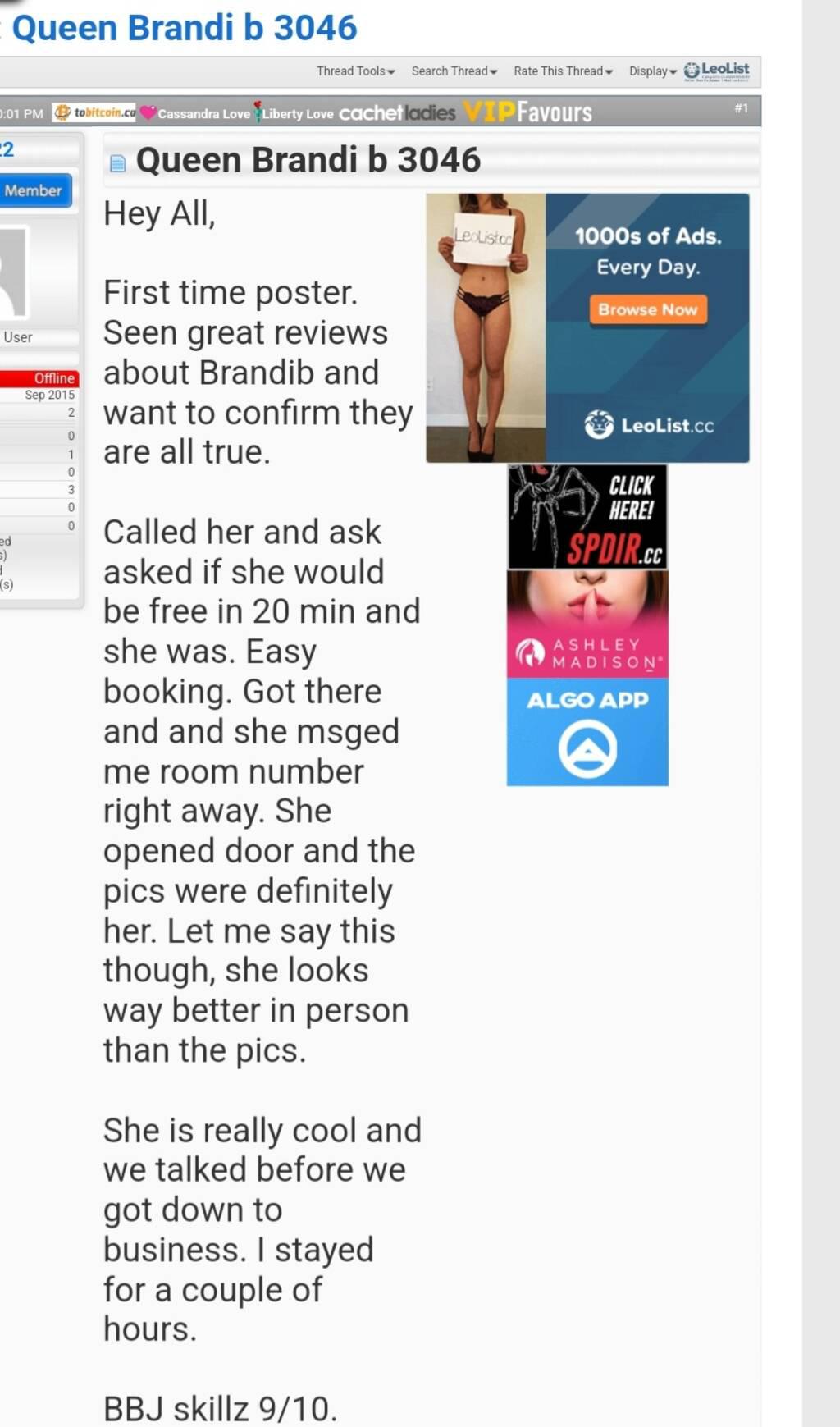Open the SPDIR.cc click here banner
Viewport: 840px width, 1427px height.
tap(587, 517)
